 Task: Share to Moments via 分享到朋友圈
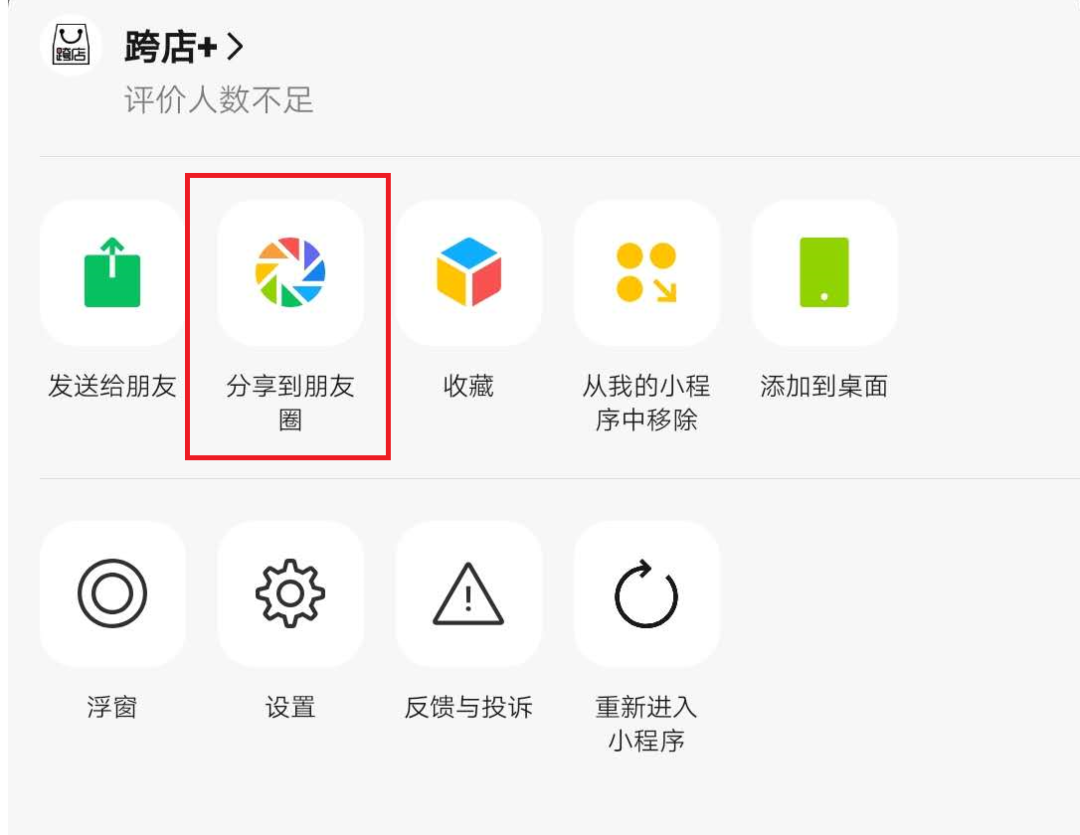tap(290, 273)
